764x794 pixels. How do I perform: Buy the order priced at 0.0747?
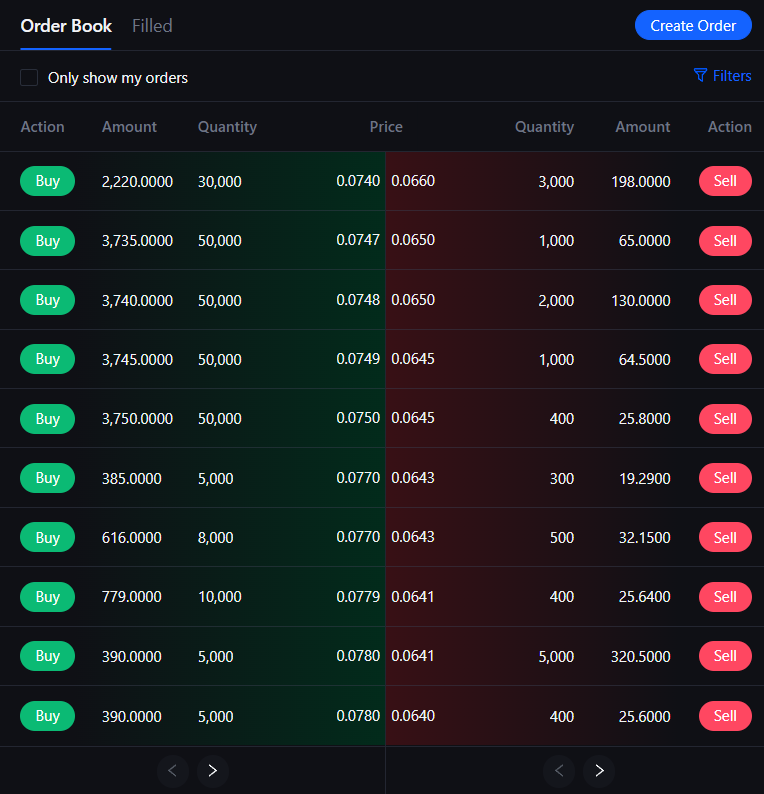tap(47, 241)
